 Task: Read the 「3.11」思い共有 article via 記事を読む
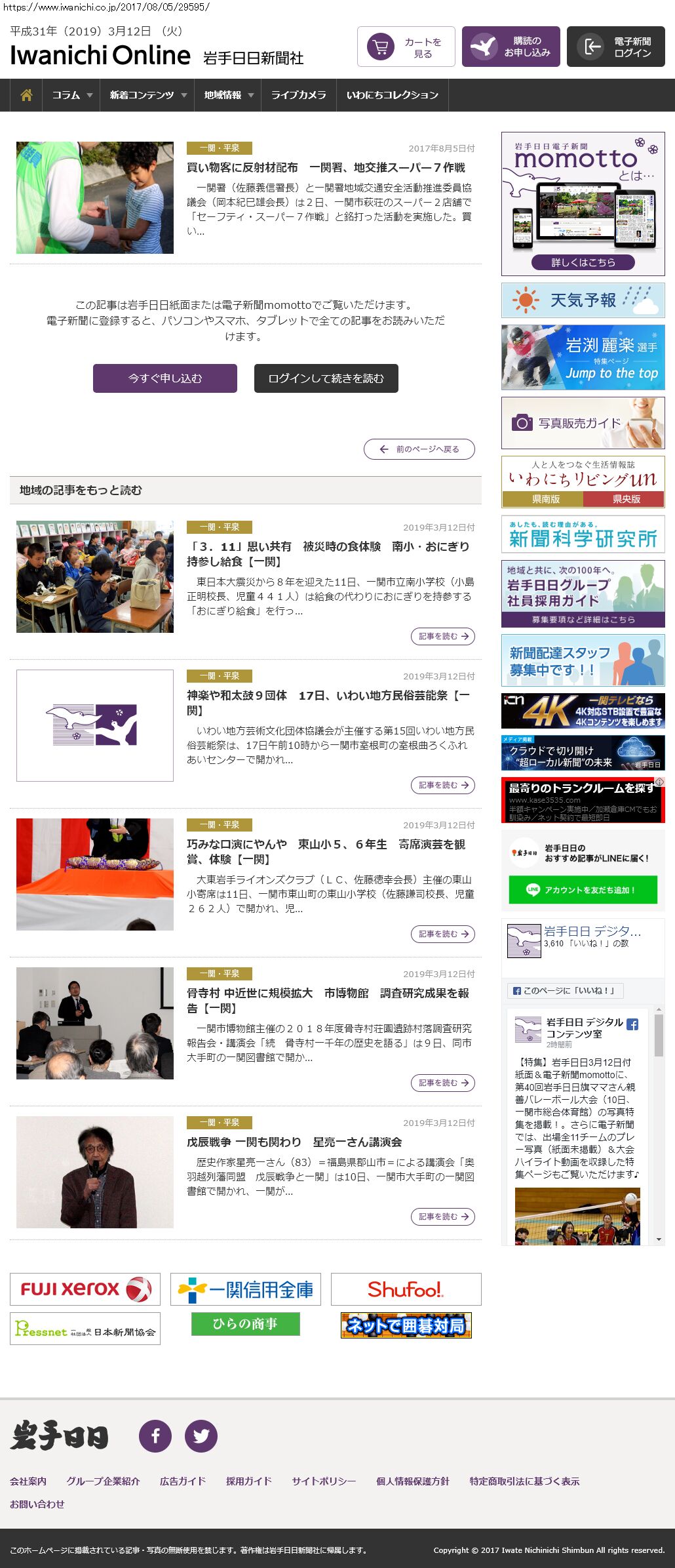coord(443,636)
